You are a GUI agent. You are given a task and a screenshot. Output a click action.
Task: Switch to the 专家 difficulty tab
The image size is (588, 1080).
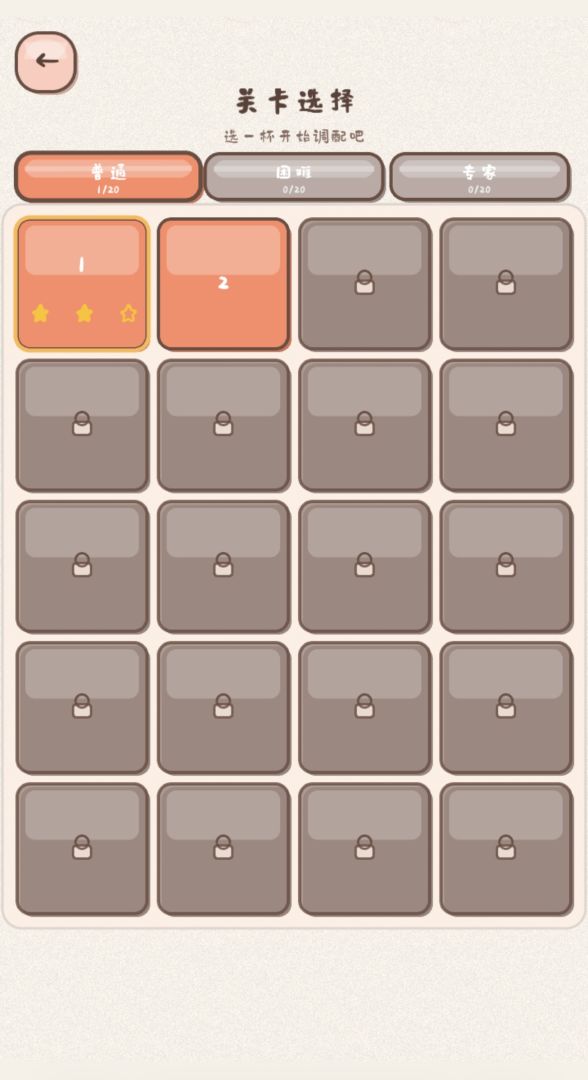click(x=480, y=177)
